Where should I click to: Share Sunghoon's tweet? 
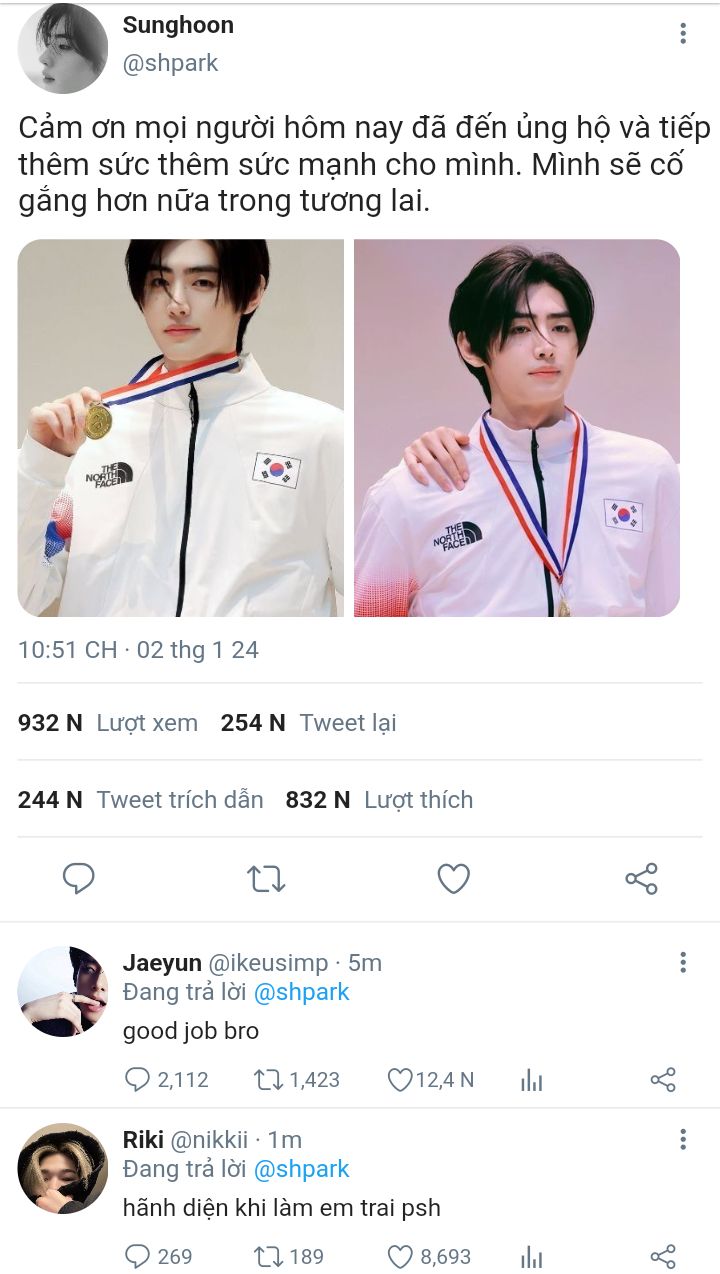(641, 879)
